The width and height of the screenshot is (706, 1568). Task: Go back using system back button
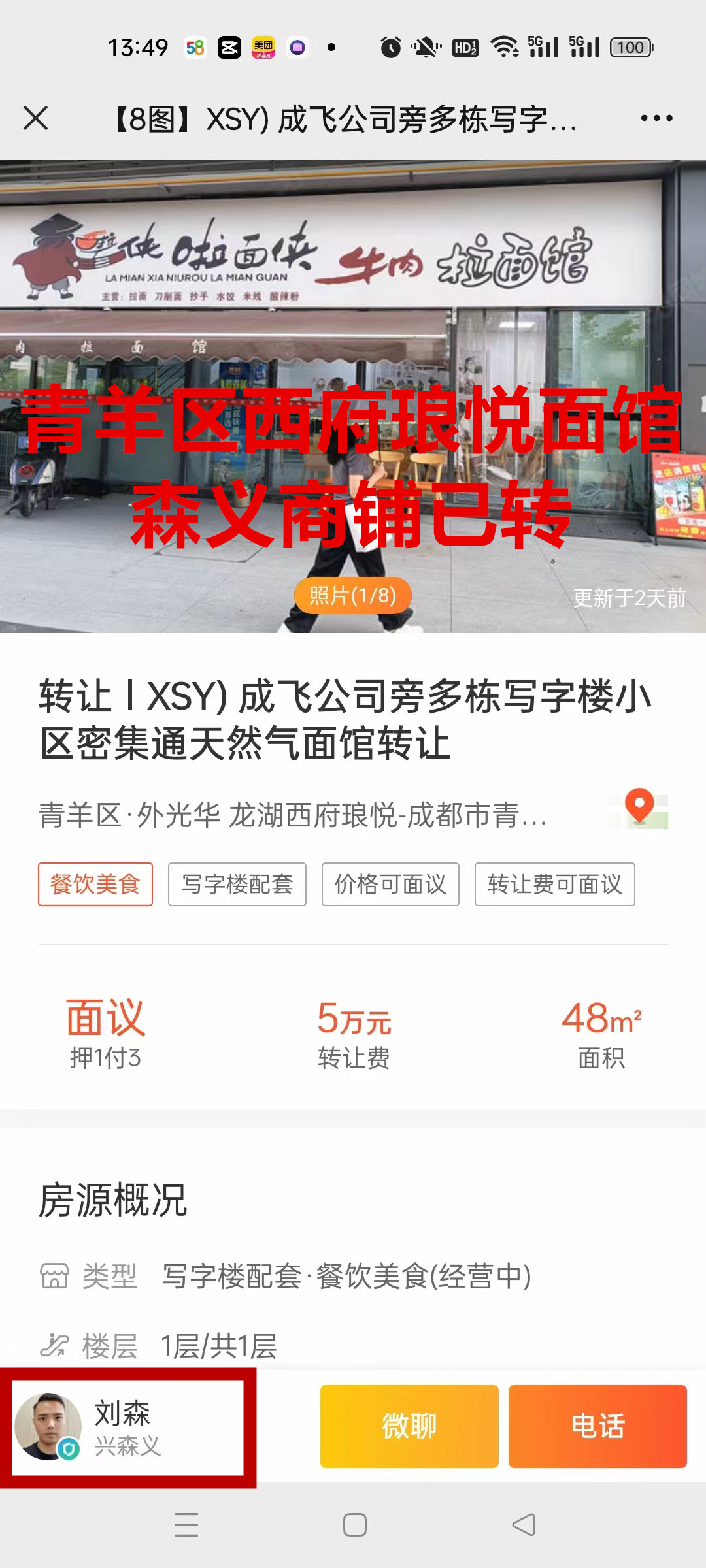pos(523,1525)
